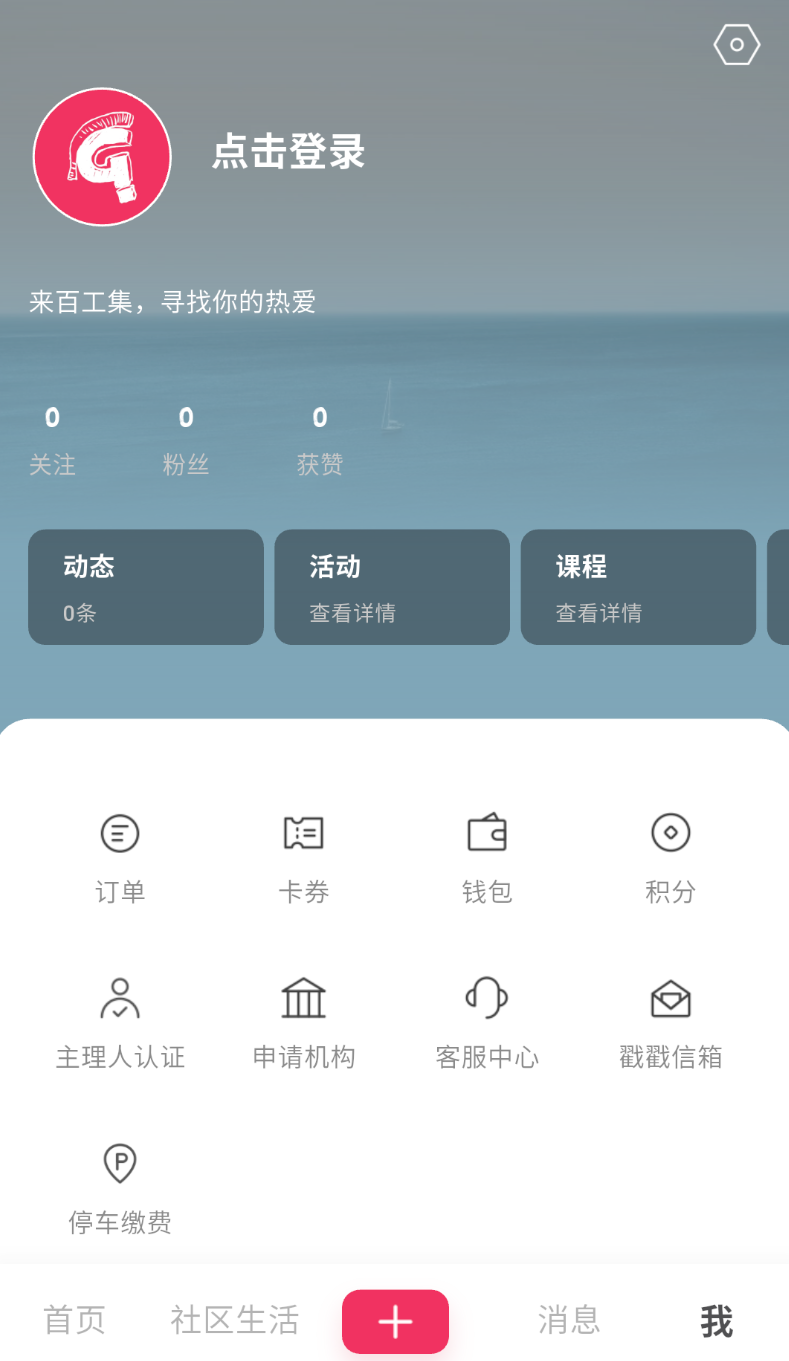The width and height of the screenshot is (789, 1361).
Task: Tap the pink profile avatar
Action: 102,157
